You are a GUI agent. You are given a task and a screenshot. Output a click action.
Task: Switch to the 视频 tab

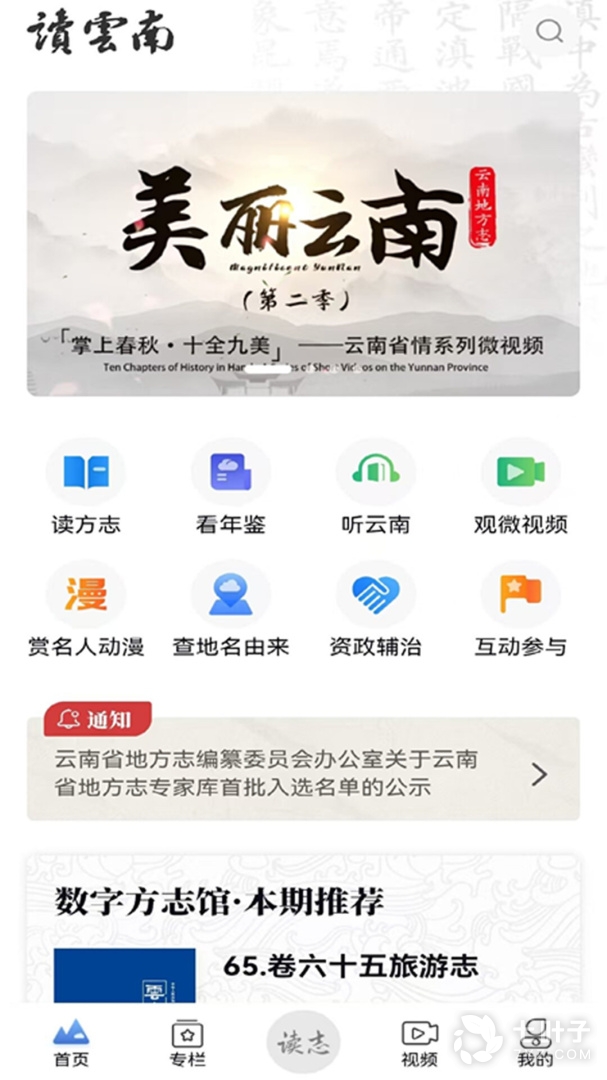coord(419,1043)
